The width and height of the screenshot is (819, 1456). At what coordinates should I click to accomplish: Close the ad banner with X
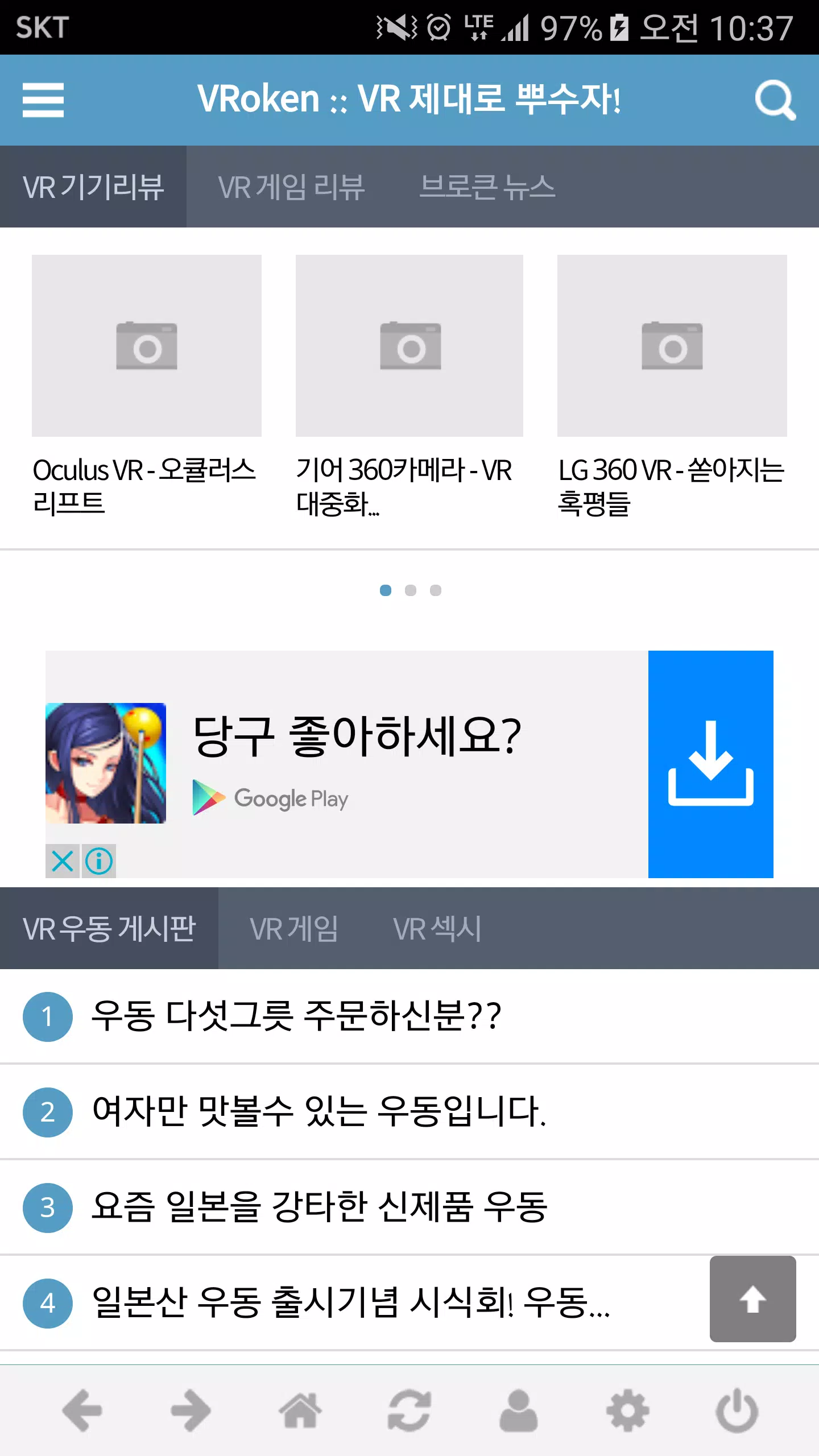tap(63, 861)
